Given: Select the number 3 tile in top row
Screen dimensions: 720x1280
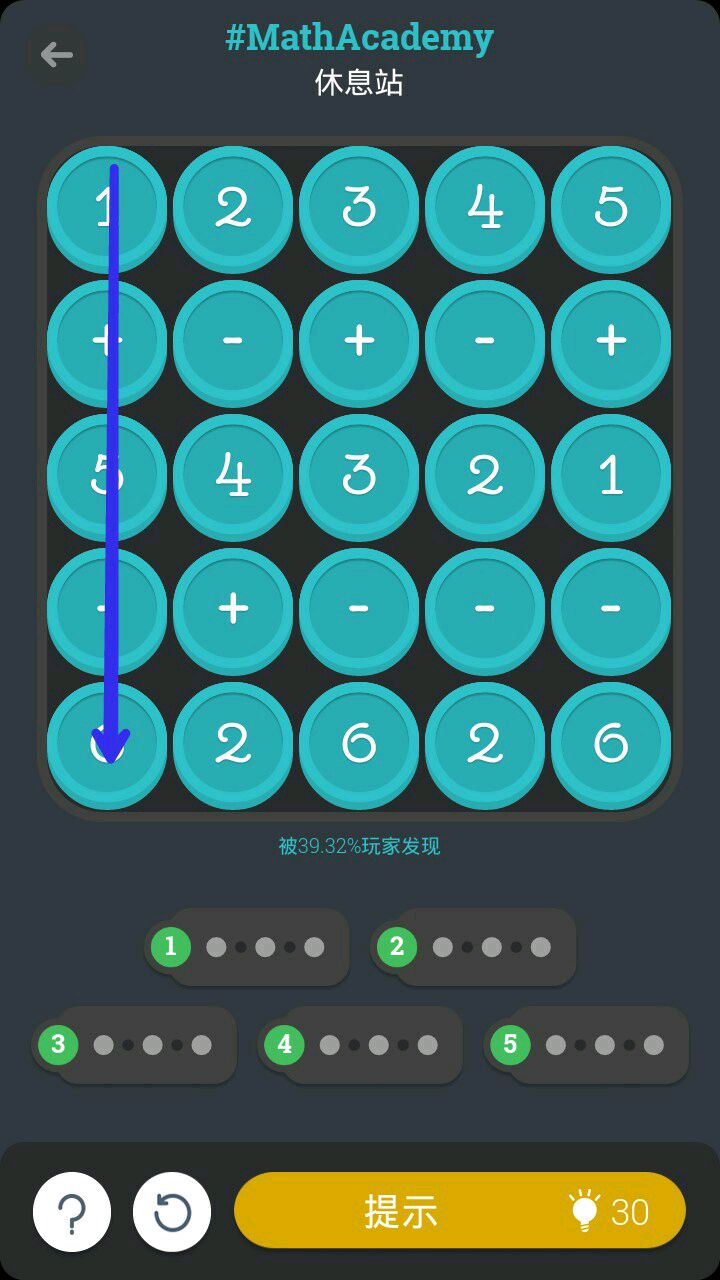Looking at the screenshot, I should [x=359, y=206].
